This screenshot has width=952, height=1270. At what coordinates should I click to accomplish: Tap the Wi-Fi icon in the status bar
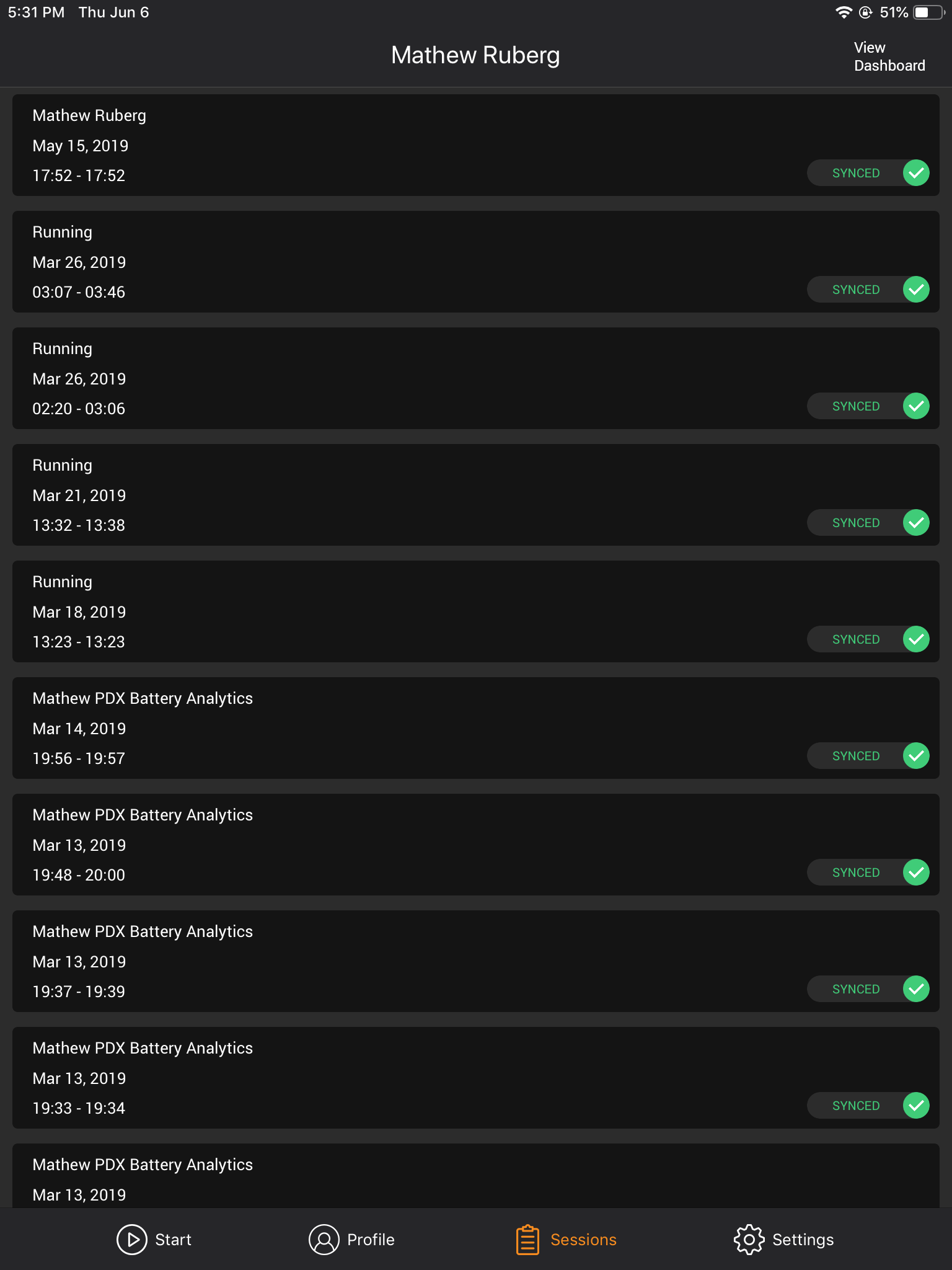(x=844, y=12)
